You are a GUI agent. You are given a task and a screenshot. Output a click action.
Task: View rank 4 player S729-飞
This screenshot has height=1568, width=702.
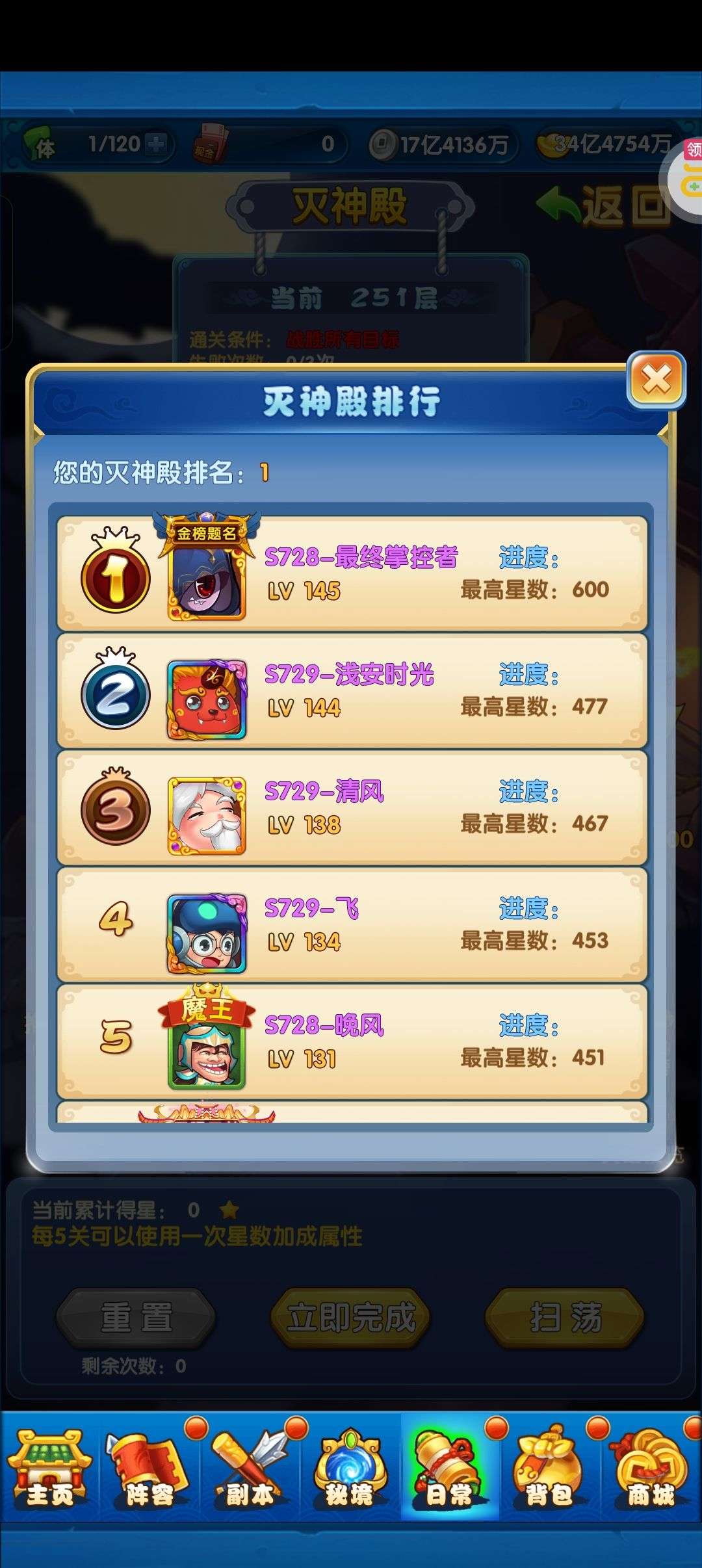pos(352,924)
